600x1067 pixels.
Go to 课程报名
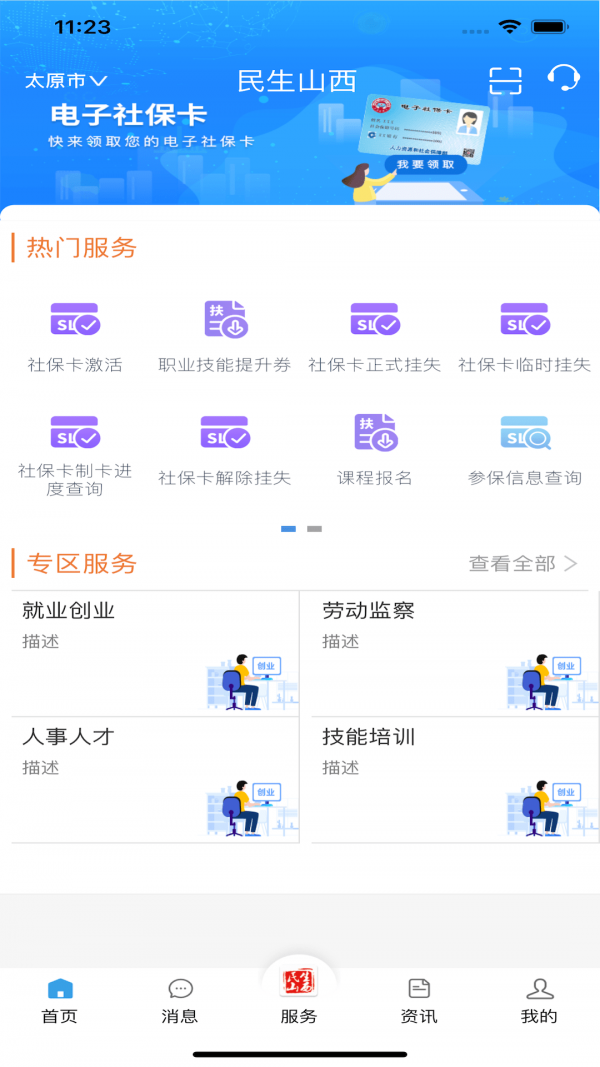375,451
